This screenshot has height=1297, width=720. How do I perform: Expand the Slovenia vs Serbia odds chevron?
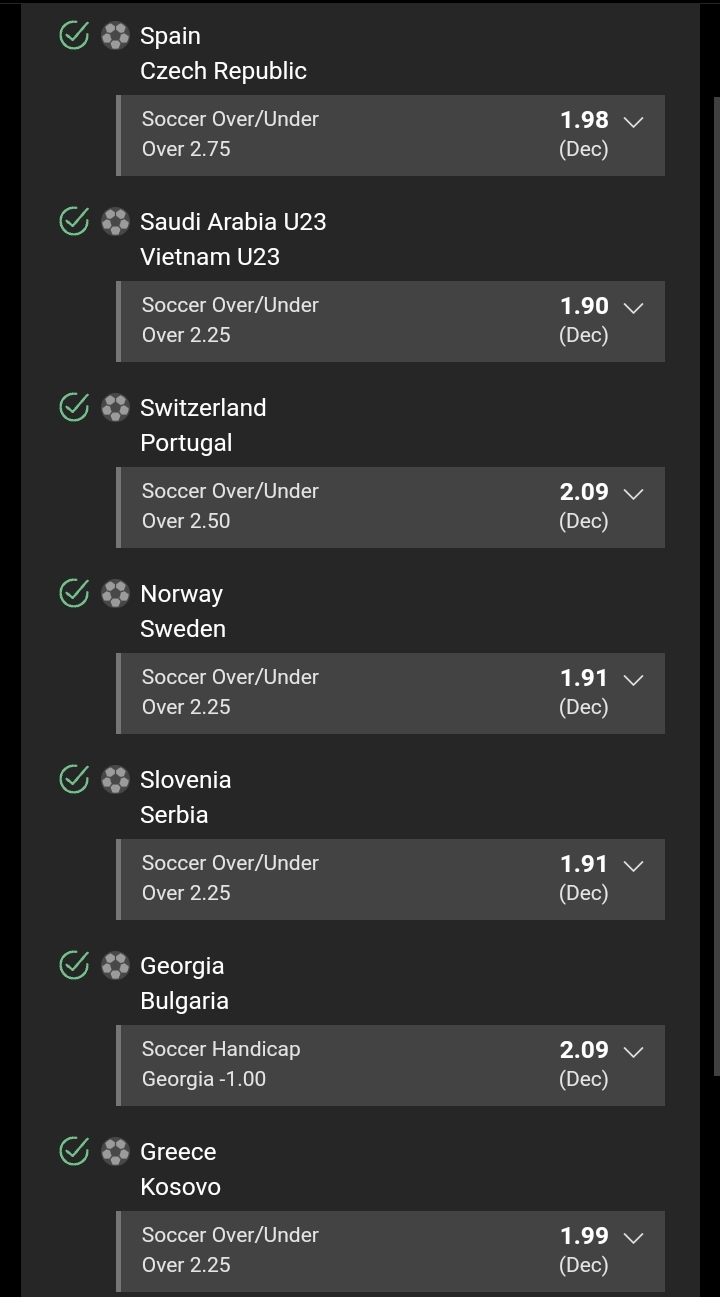633,866
